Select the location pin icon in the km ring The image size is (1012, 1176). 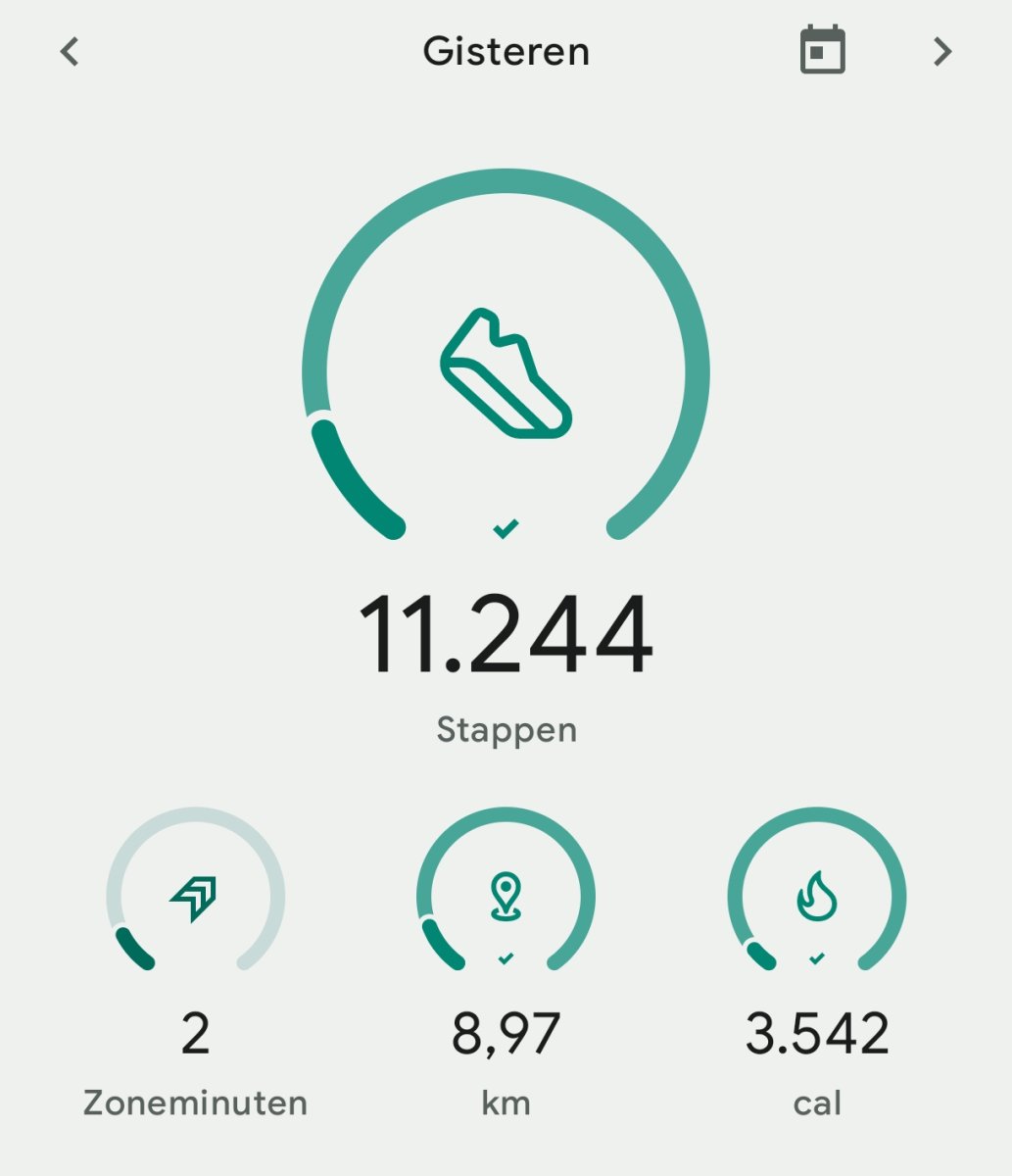coord(506,894)
